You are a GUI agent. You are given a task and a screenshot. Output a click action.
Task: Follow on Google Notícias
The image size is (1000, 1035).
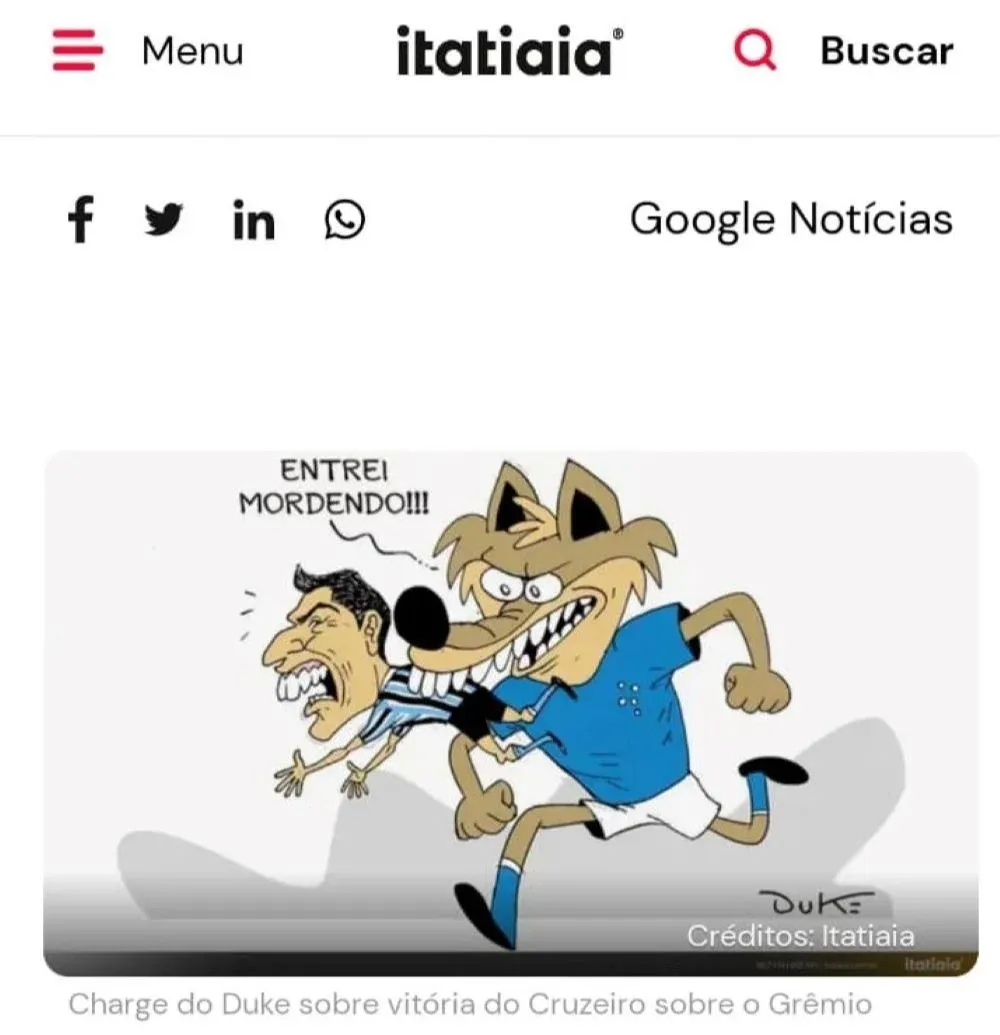click(x=791, y=219)
